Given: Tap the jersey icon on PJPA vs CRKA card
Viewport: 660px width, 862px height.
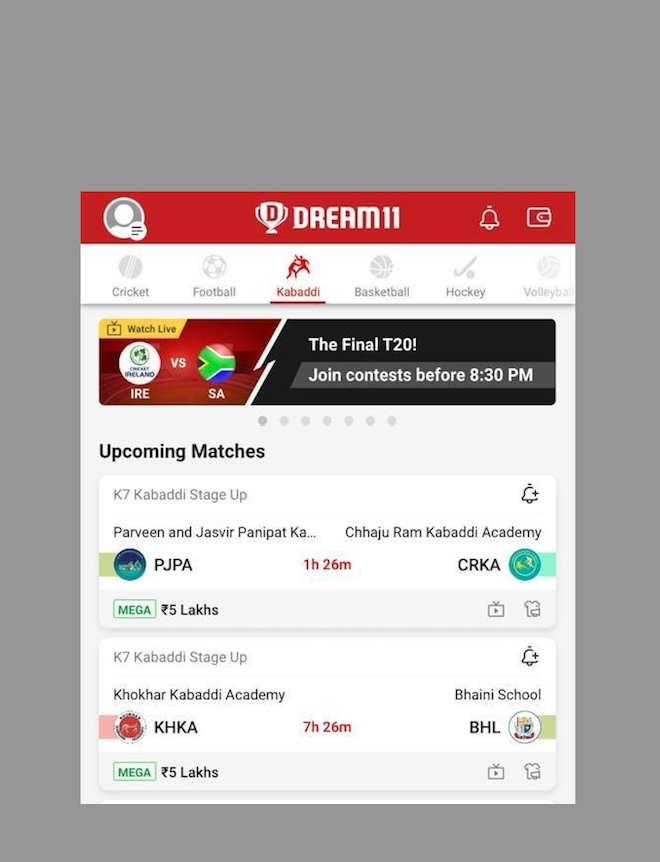Looking at the screenshot, I should click(532, 609).
